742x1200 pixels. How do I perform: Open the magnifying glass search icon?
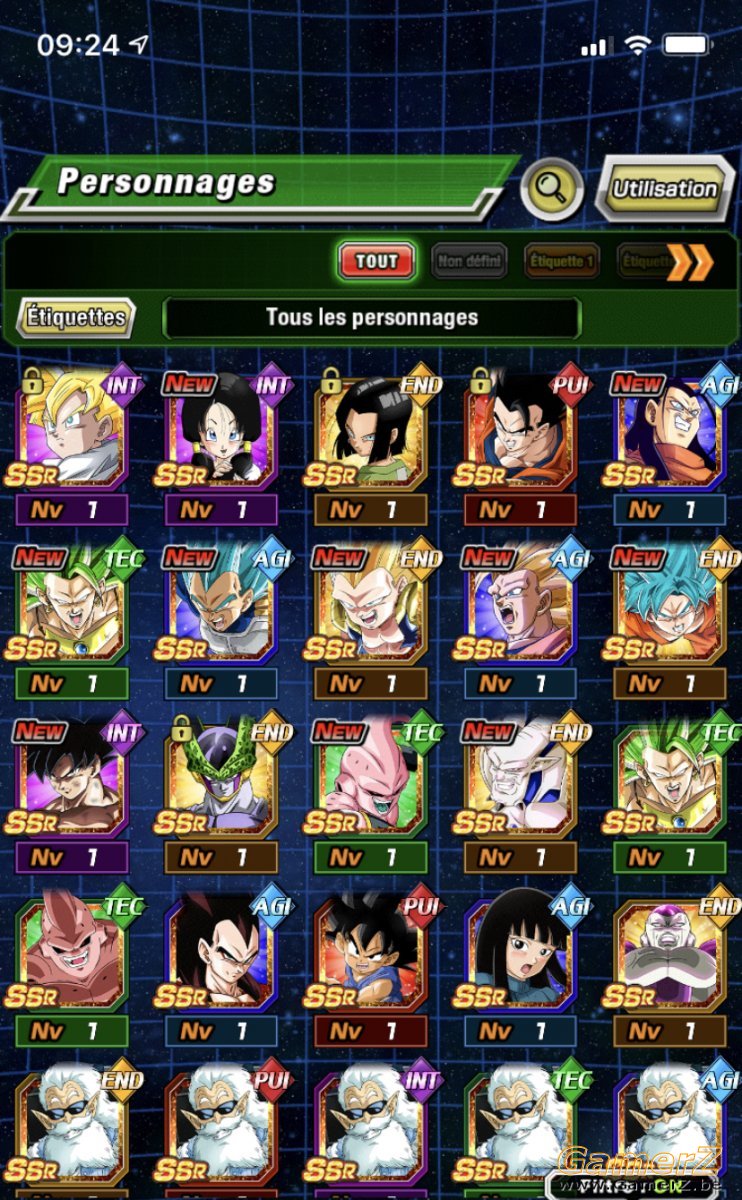tap(551, 188)
